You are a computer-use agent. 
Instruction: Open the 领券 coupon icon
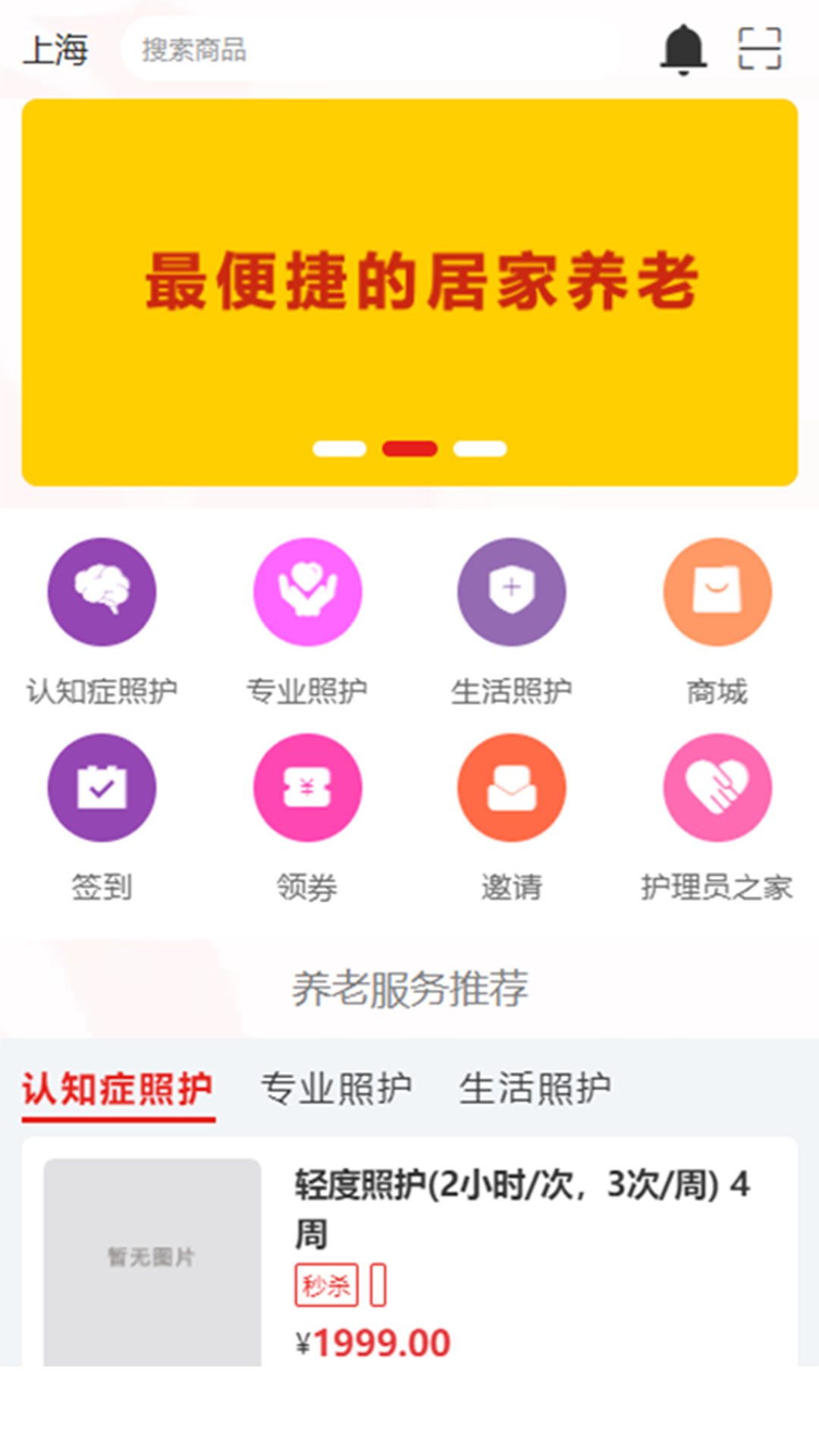point(306,787)
